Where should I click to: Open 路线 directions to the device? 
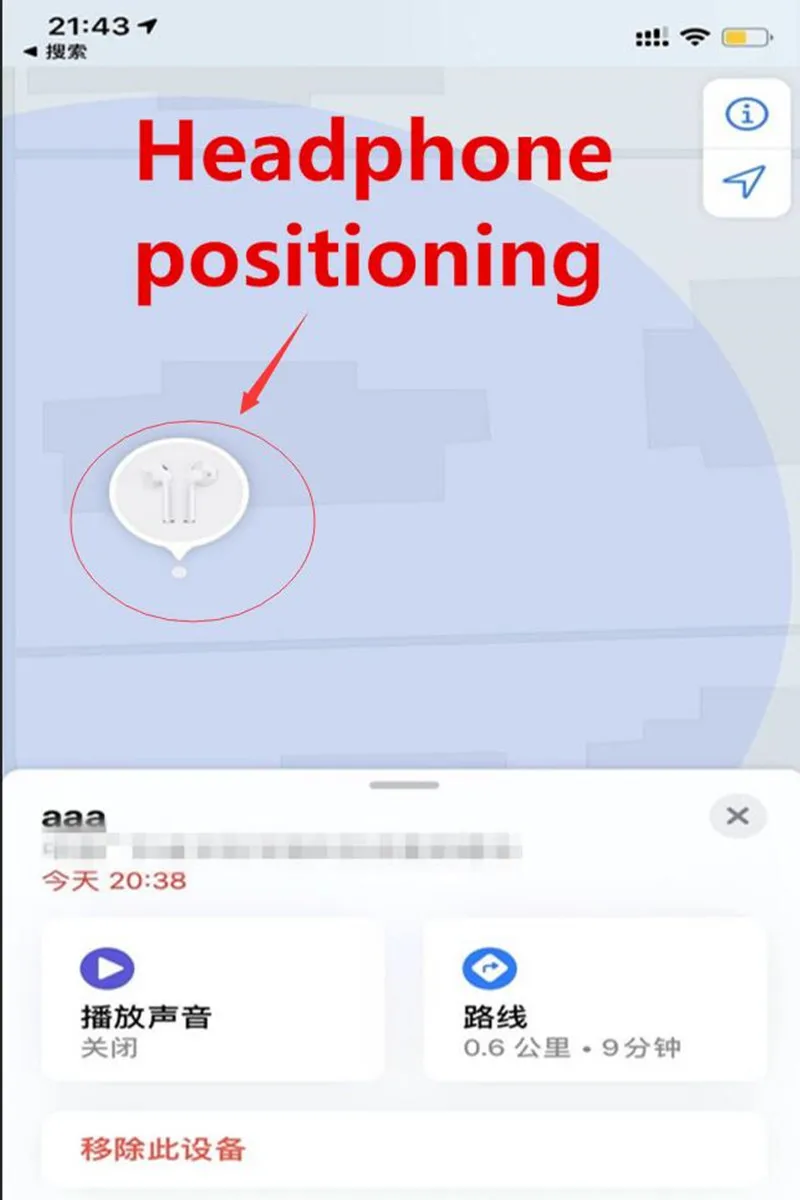pyautogui.click(x=595, y=999)
